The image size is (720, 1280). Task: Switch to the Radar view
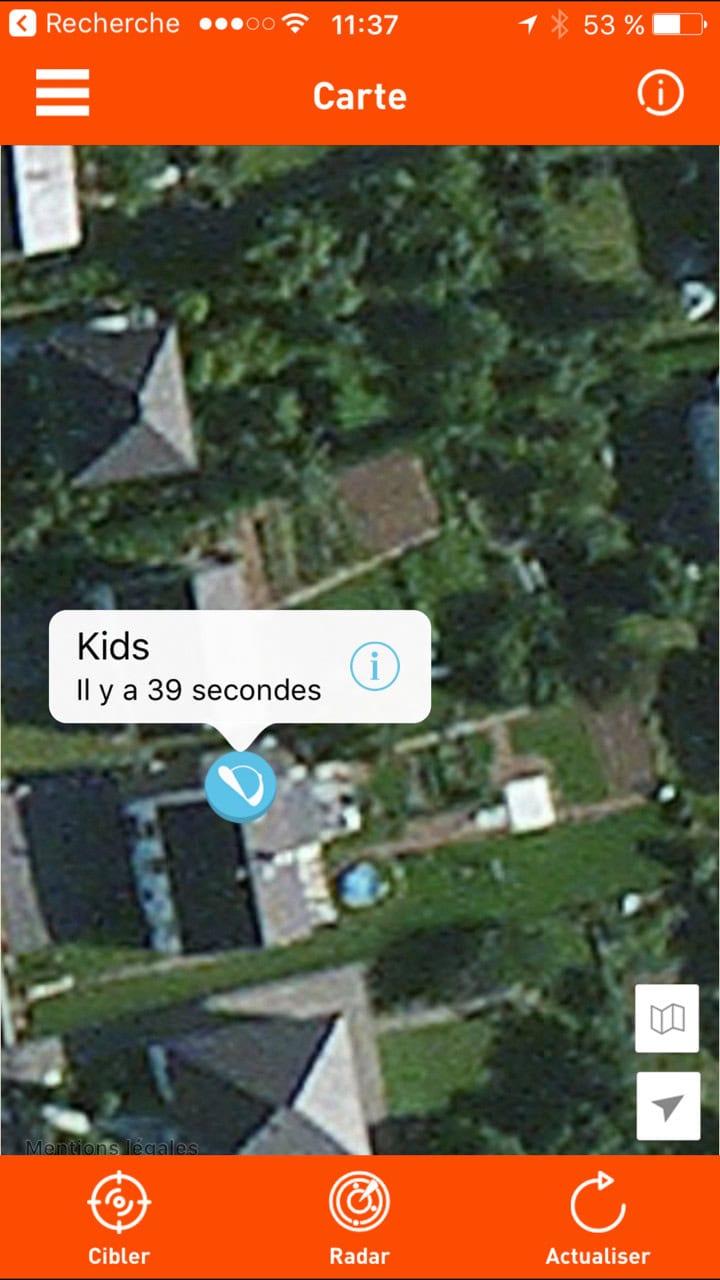pyautogui.click(x=359, y=1217)
